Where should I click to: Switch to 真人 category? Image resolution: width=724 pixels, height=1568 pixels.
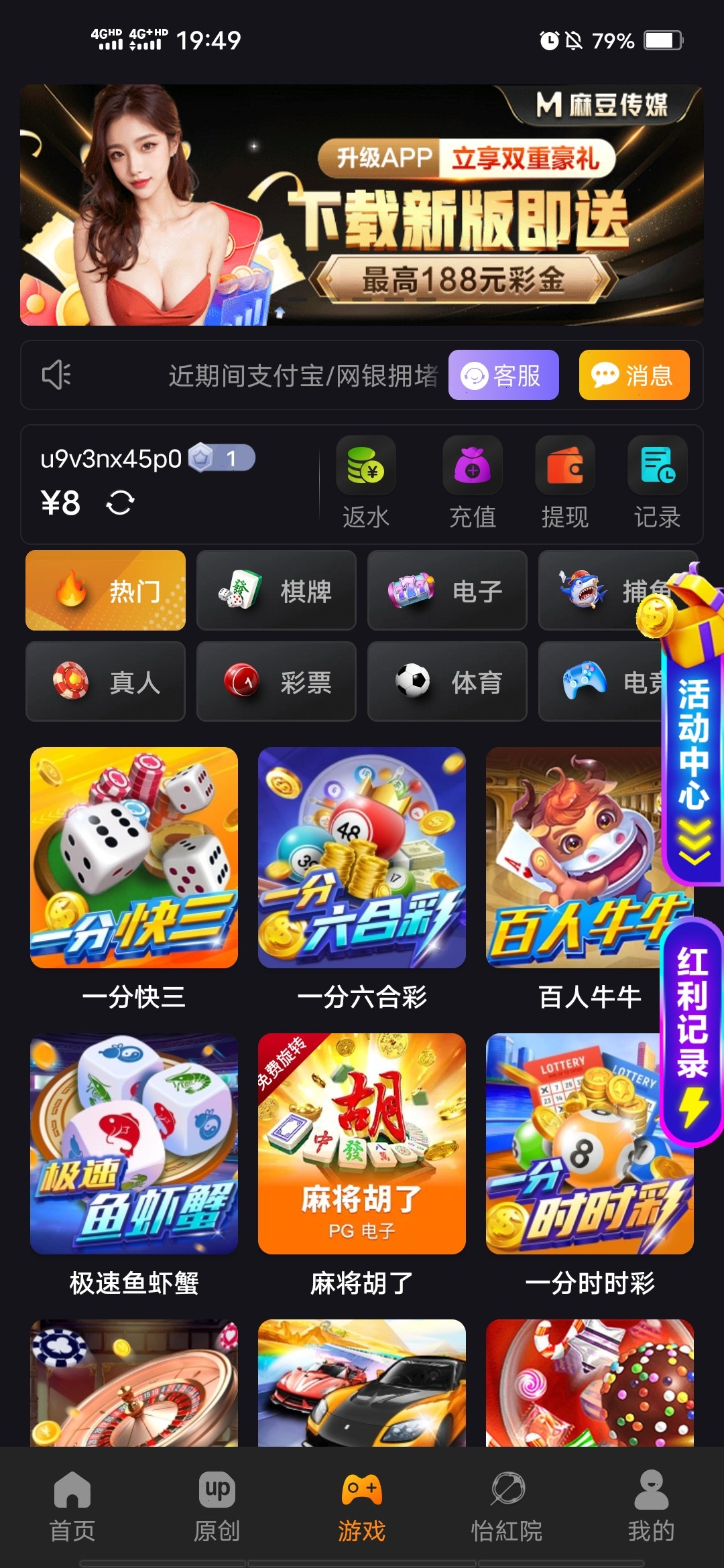pos(105,681)
